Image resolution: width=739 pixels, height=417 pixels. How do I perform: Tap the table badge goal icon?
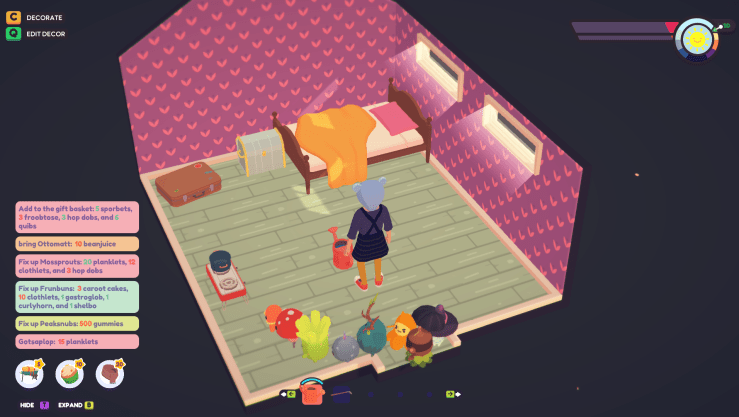(x=30, y=374)
